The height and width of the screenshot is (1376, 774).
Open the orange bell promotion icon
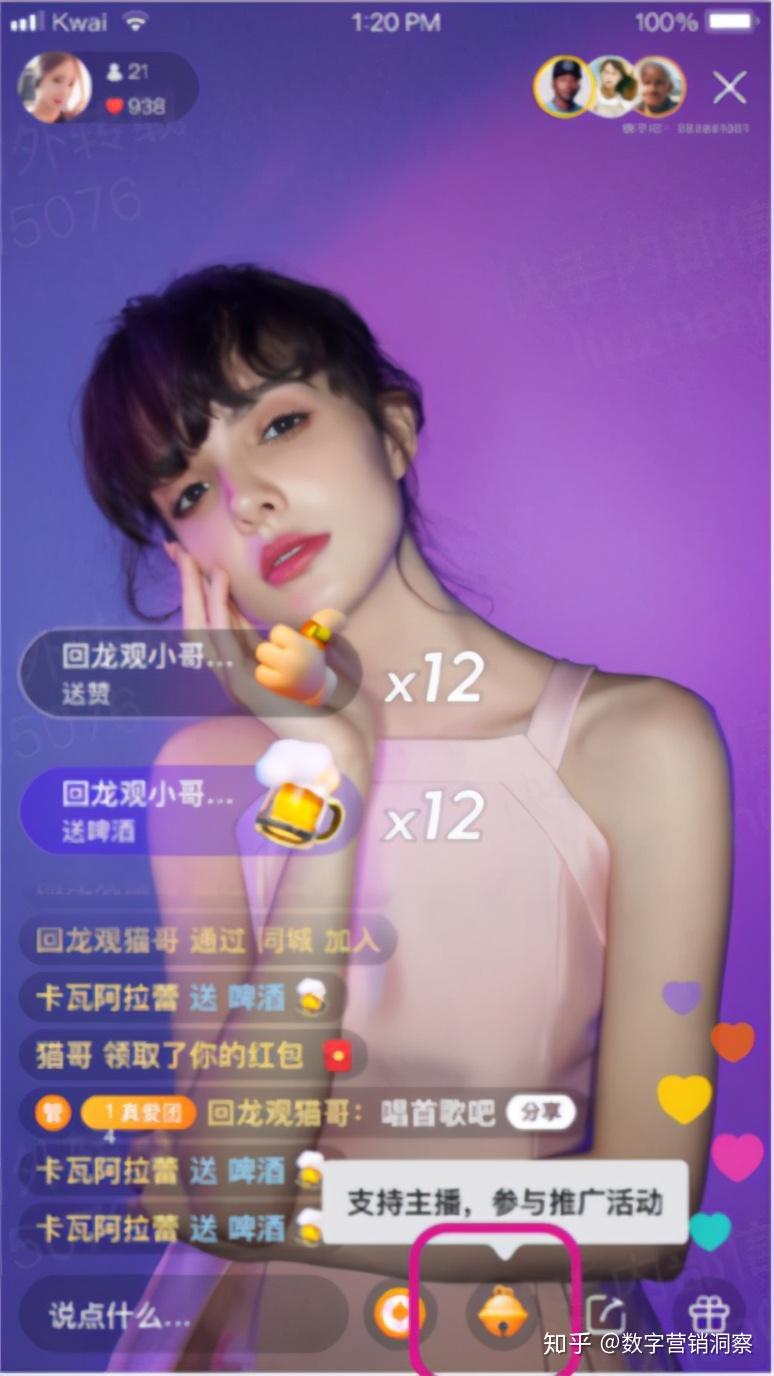click(503, 1313)
